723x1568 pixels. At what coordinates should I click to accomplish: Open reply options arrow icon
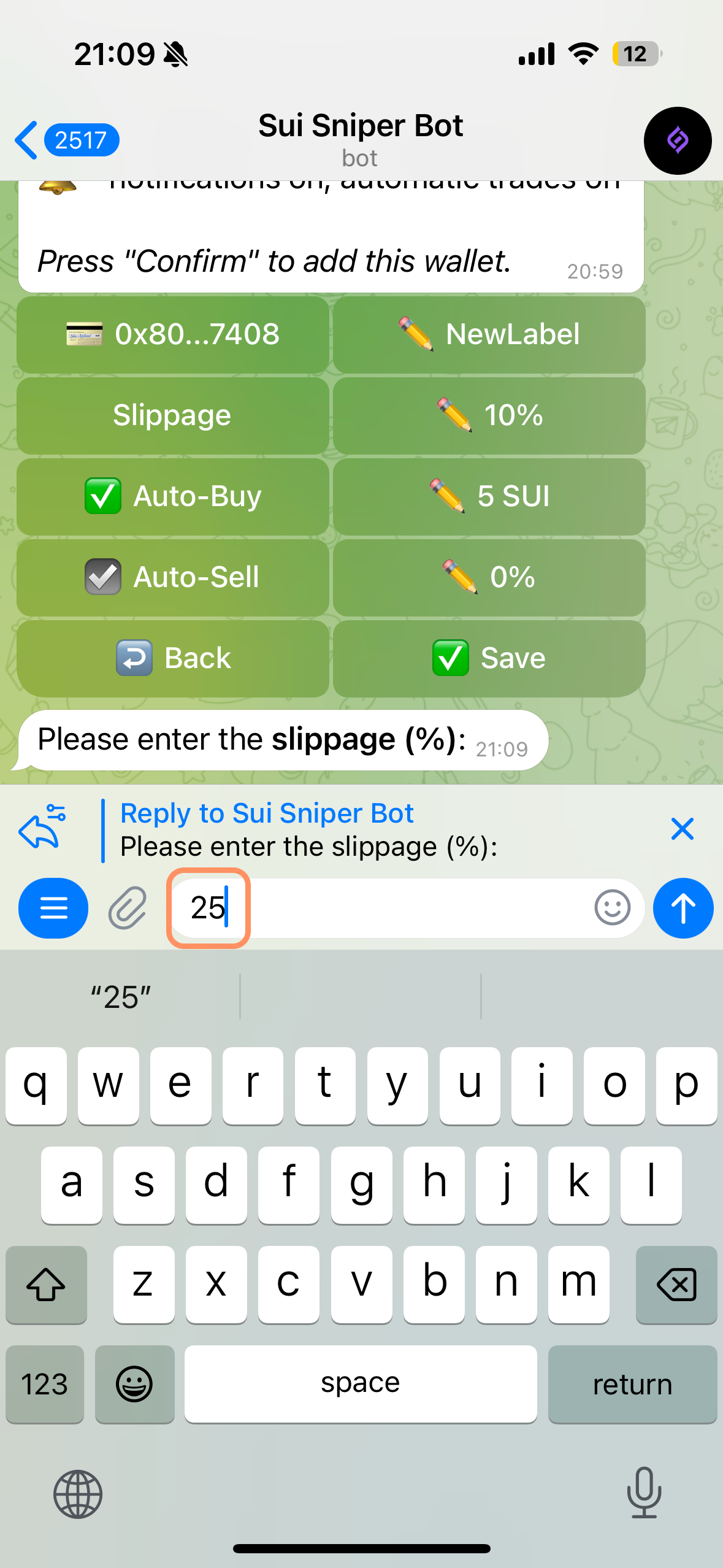(42, 828)
